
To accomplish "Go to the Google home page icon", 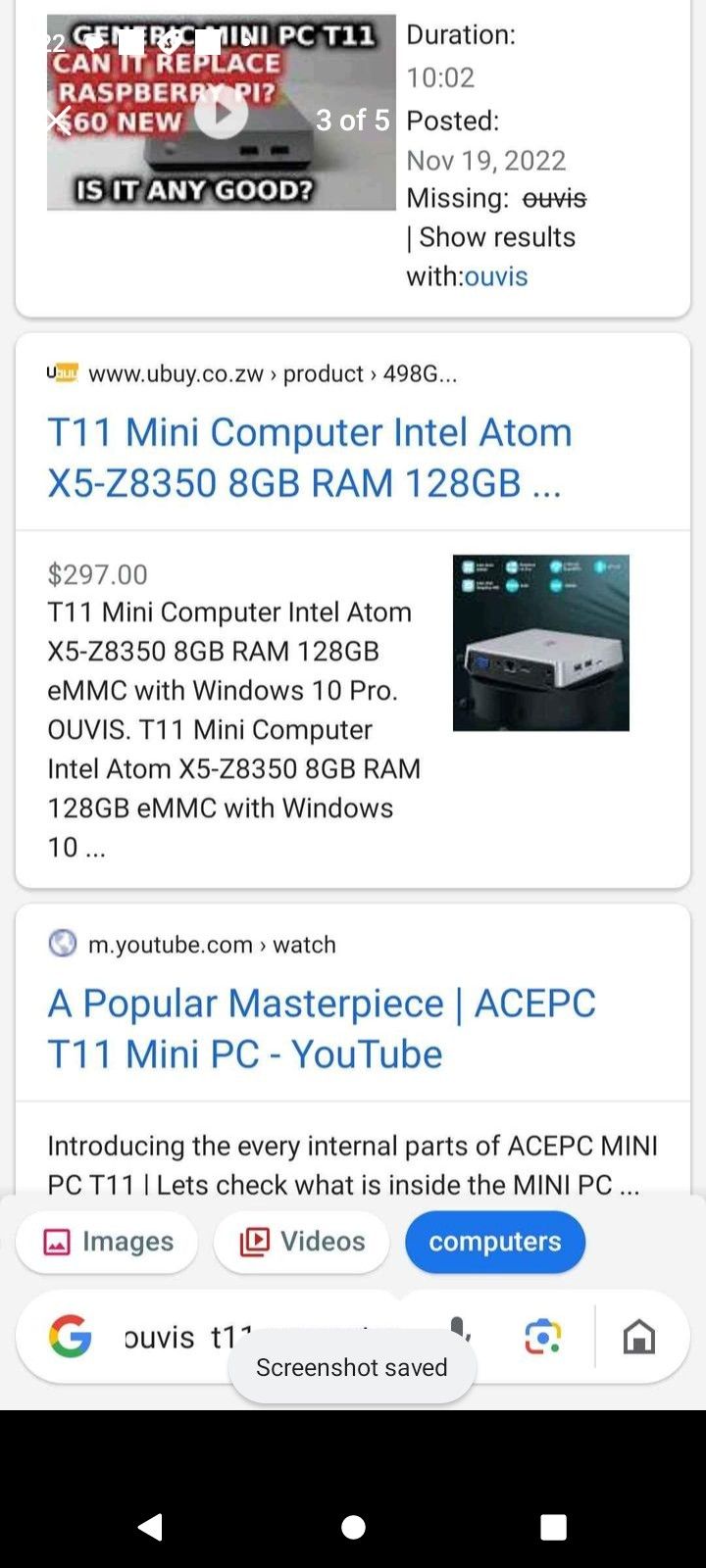I will (638, 1337).
